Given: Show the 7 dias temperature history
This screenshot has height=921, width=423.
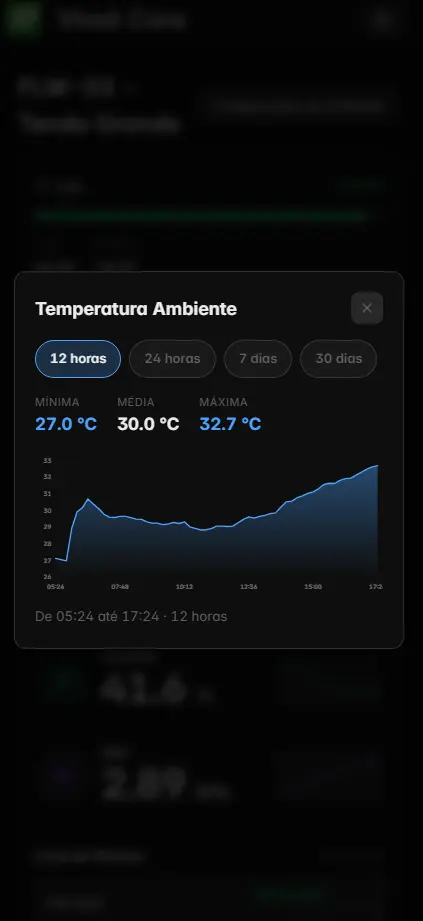Looking at the screenshot, I should click(258, 358).
